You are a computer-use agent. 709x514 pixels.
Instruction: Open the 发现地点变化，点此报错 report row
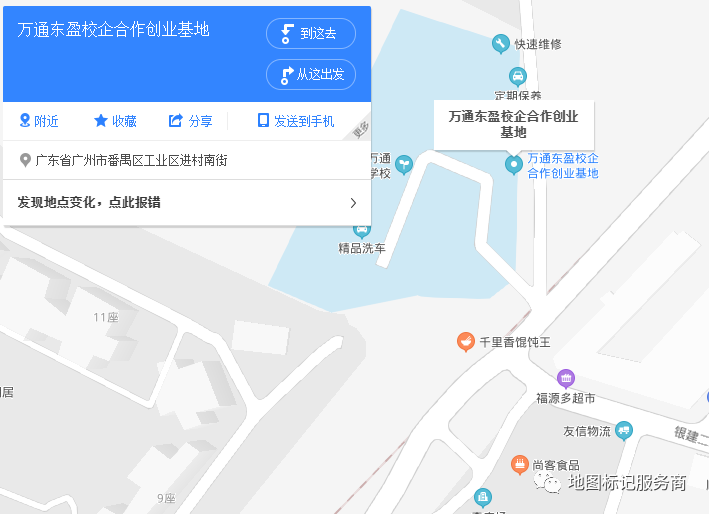point(187,202)
